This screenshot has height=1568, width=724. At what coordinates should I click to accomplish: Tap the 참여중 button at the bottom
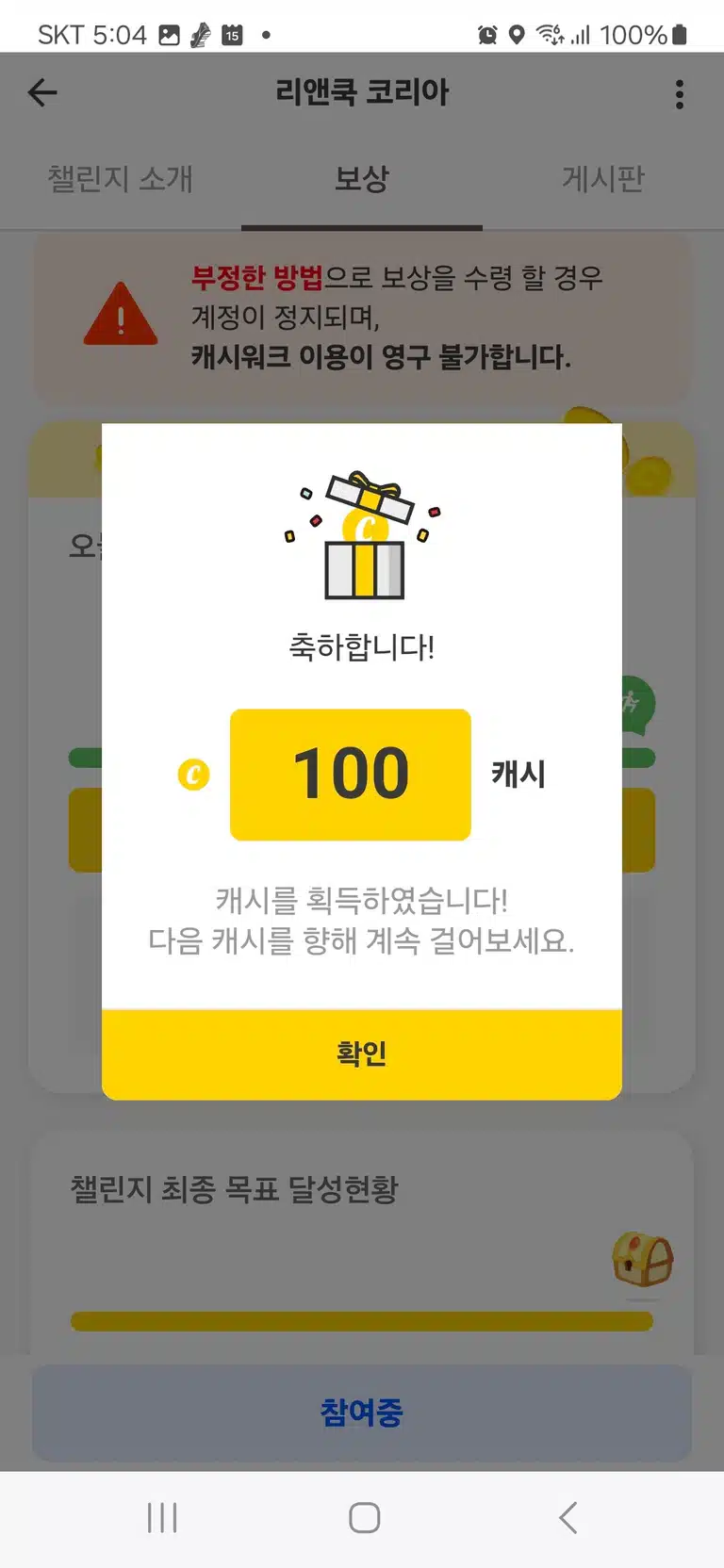click(362, 1413)
